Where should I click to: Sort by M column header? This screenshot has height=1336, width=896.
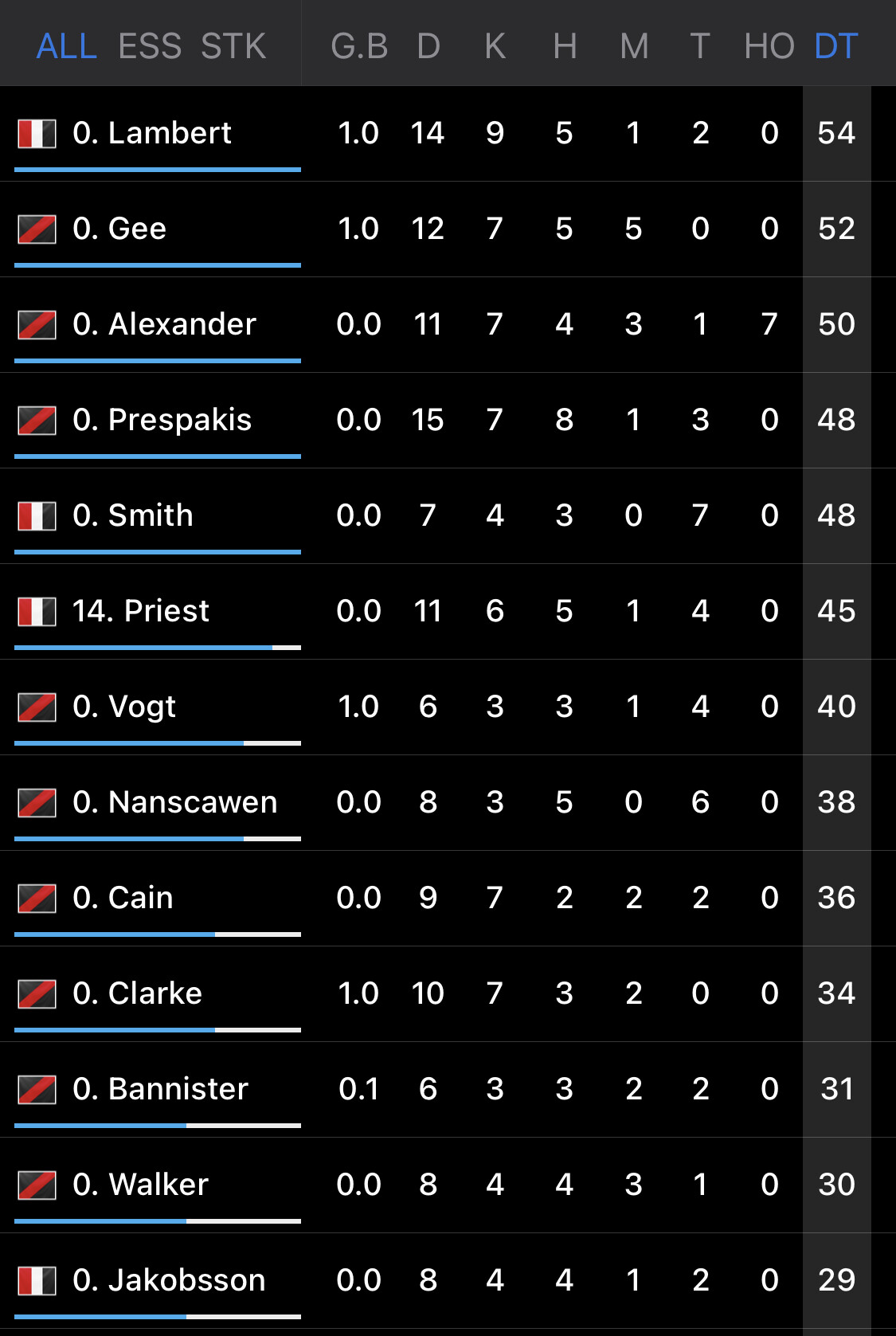point(634,46)
